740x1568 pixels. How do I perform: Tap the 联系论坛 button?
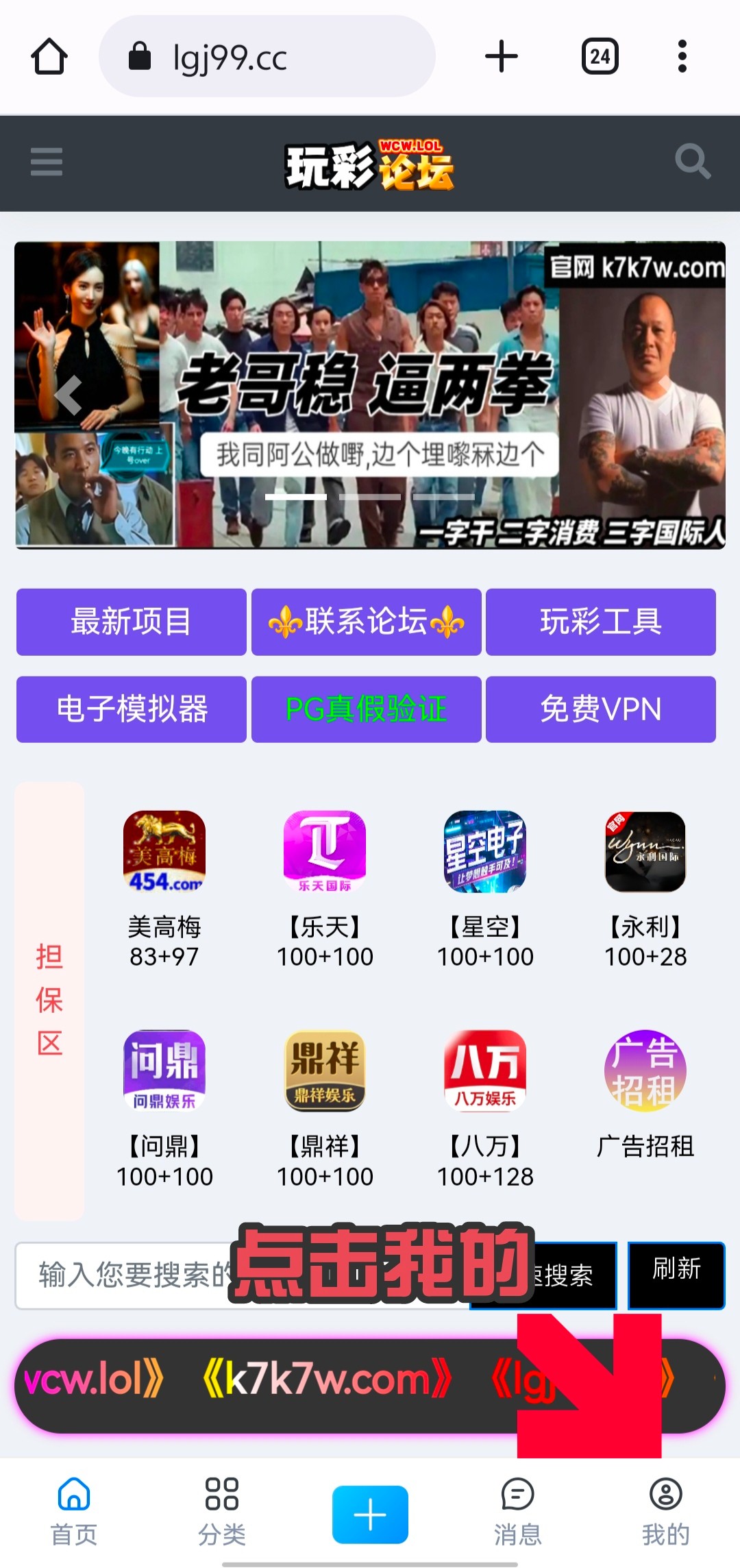click(x=366, y=622)
